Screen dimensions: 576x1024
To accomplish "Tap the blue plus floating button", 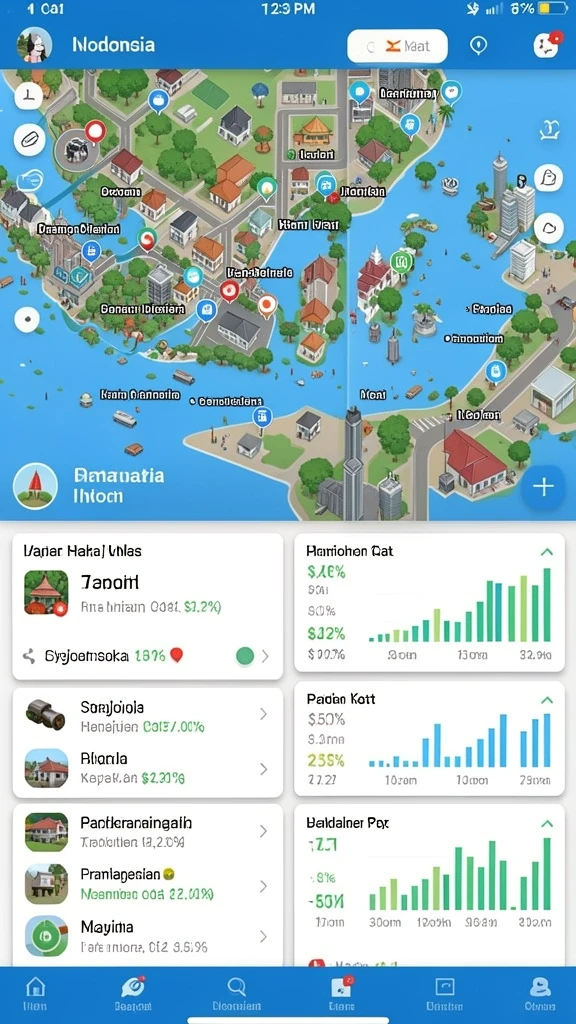I will click(x=543, y=487).
